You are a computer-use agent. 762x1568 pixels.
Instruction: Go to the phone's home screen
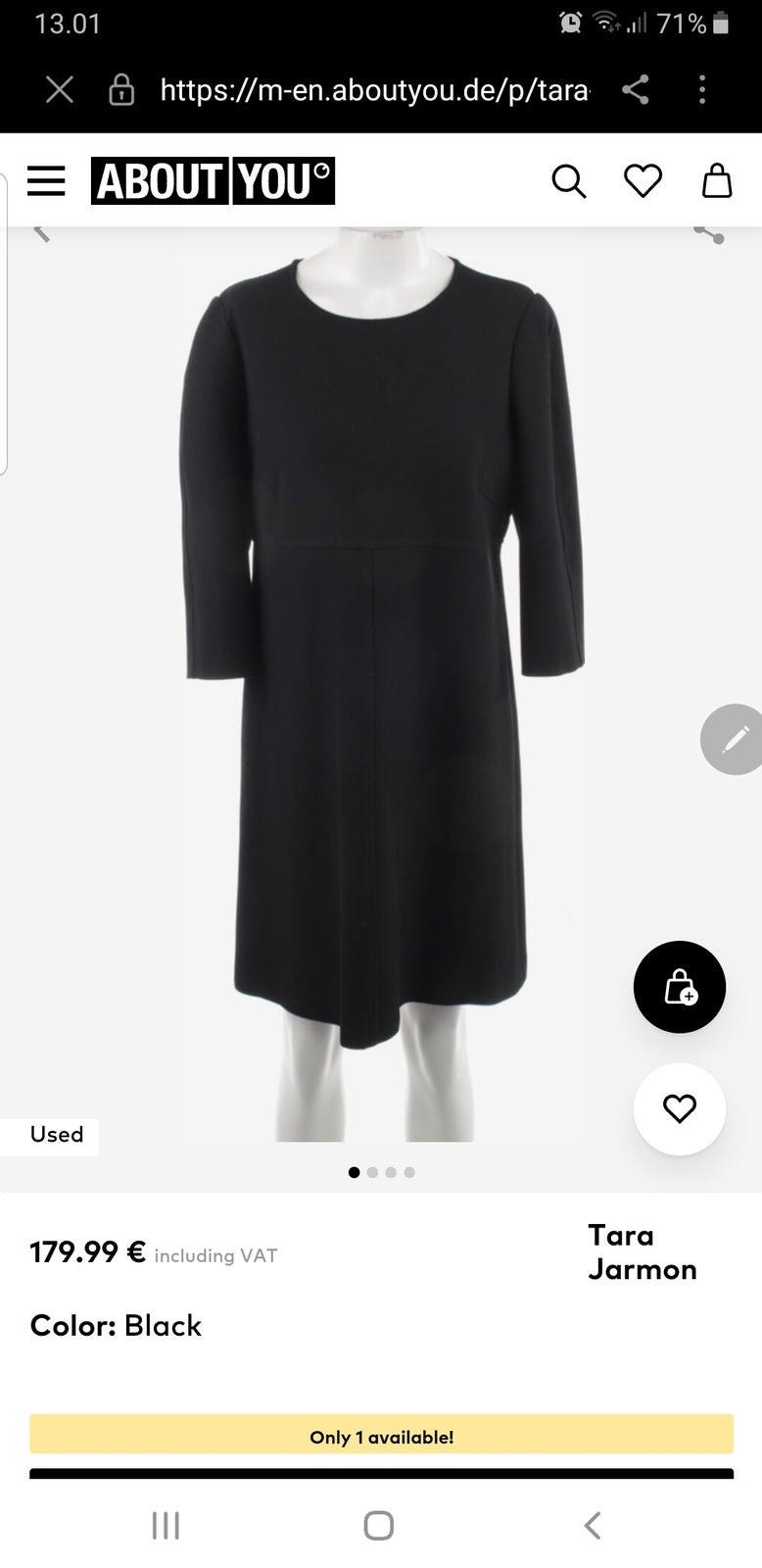tap(379, 1525)
